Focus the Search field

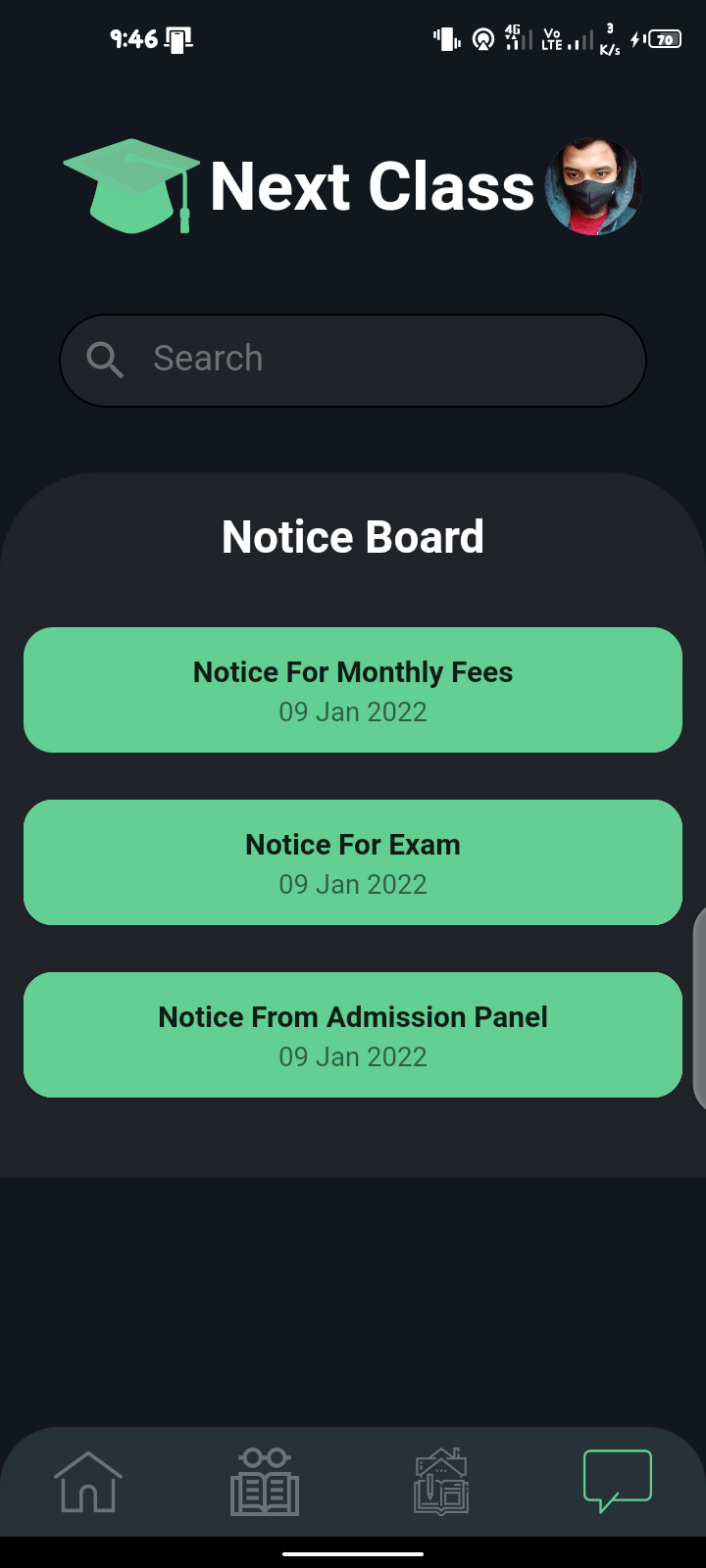click(x=353, y=360)
